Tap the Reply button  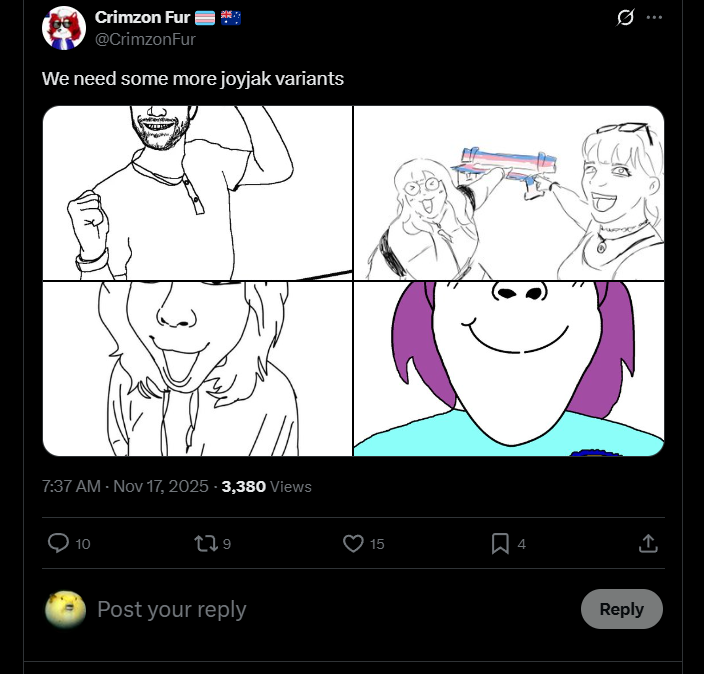coord(621,609)
